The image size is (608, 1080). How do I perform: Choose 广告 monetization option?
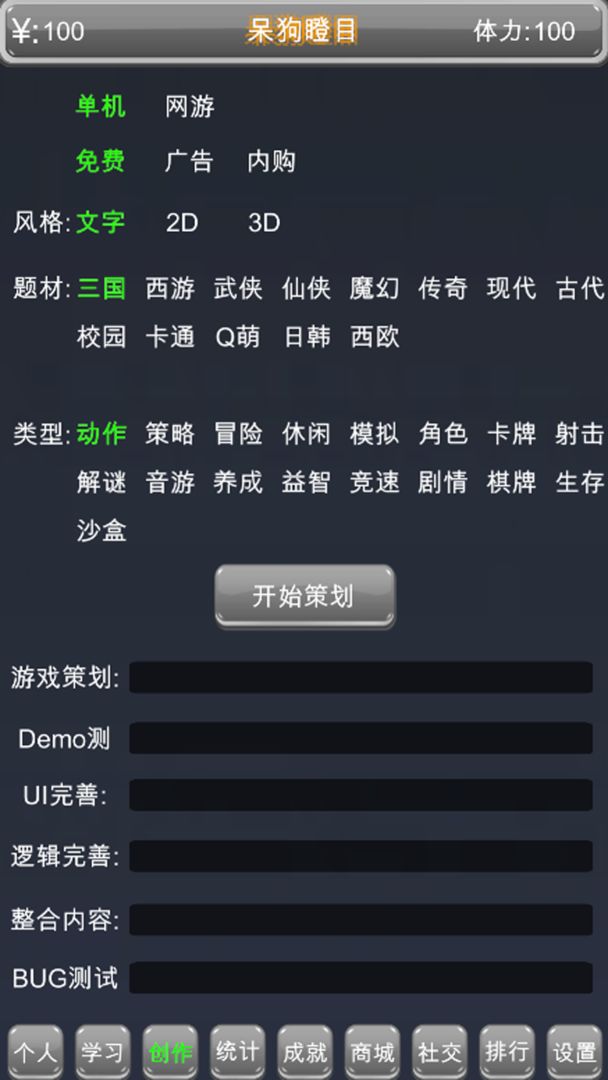click(189, 161)
